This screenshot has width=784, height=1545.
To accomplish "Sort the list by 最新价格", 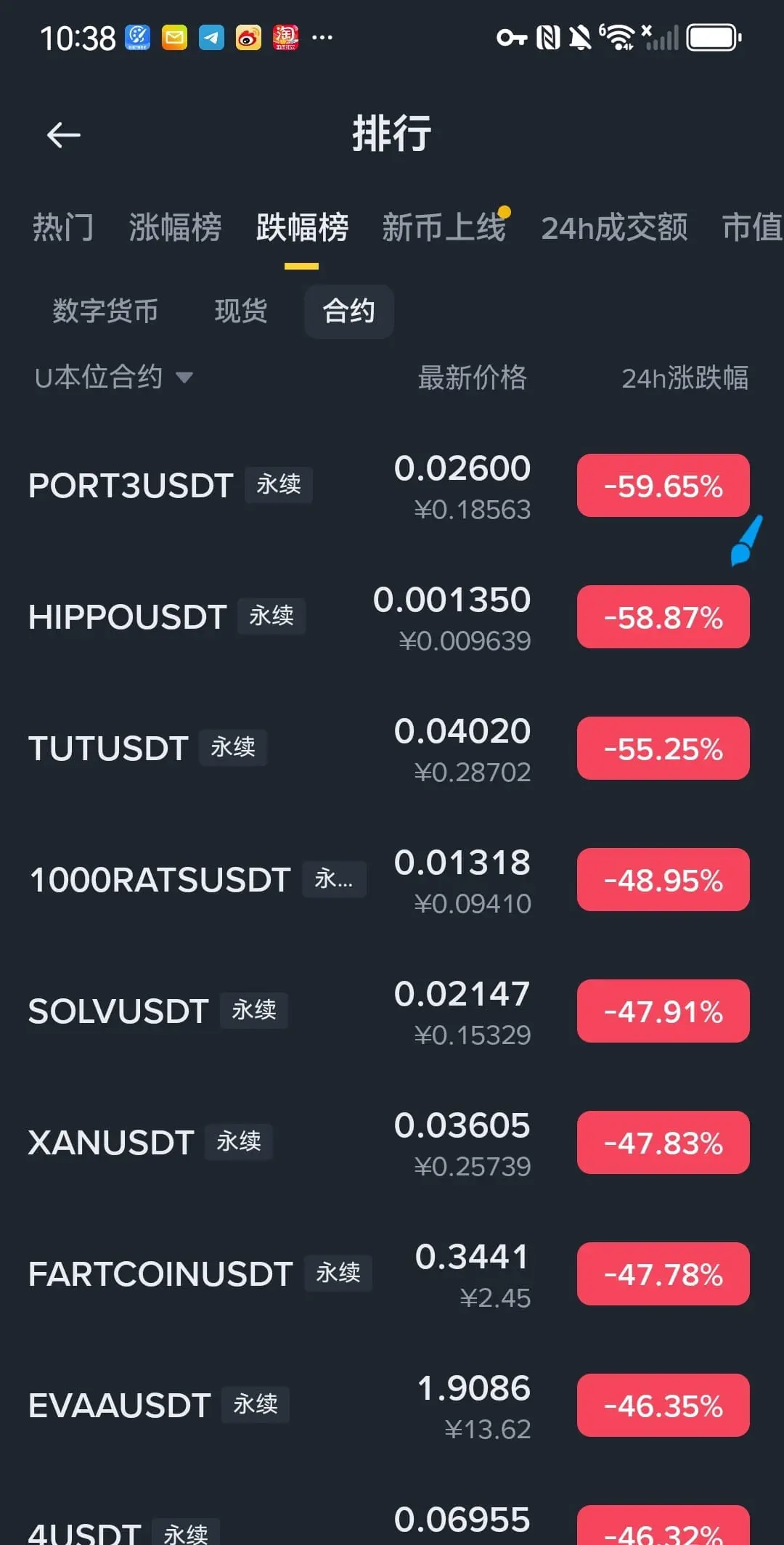I will coord(472,378).
